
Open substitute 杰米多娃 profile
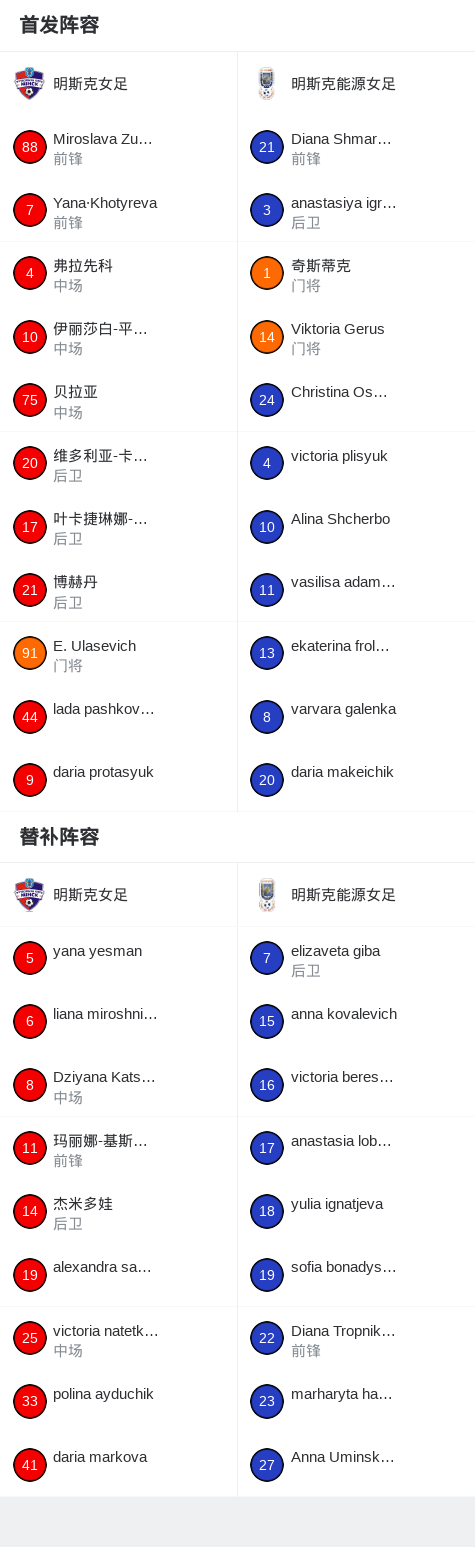coord(118,1212)
